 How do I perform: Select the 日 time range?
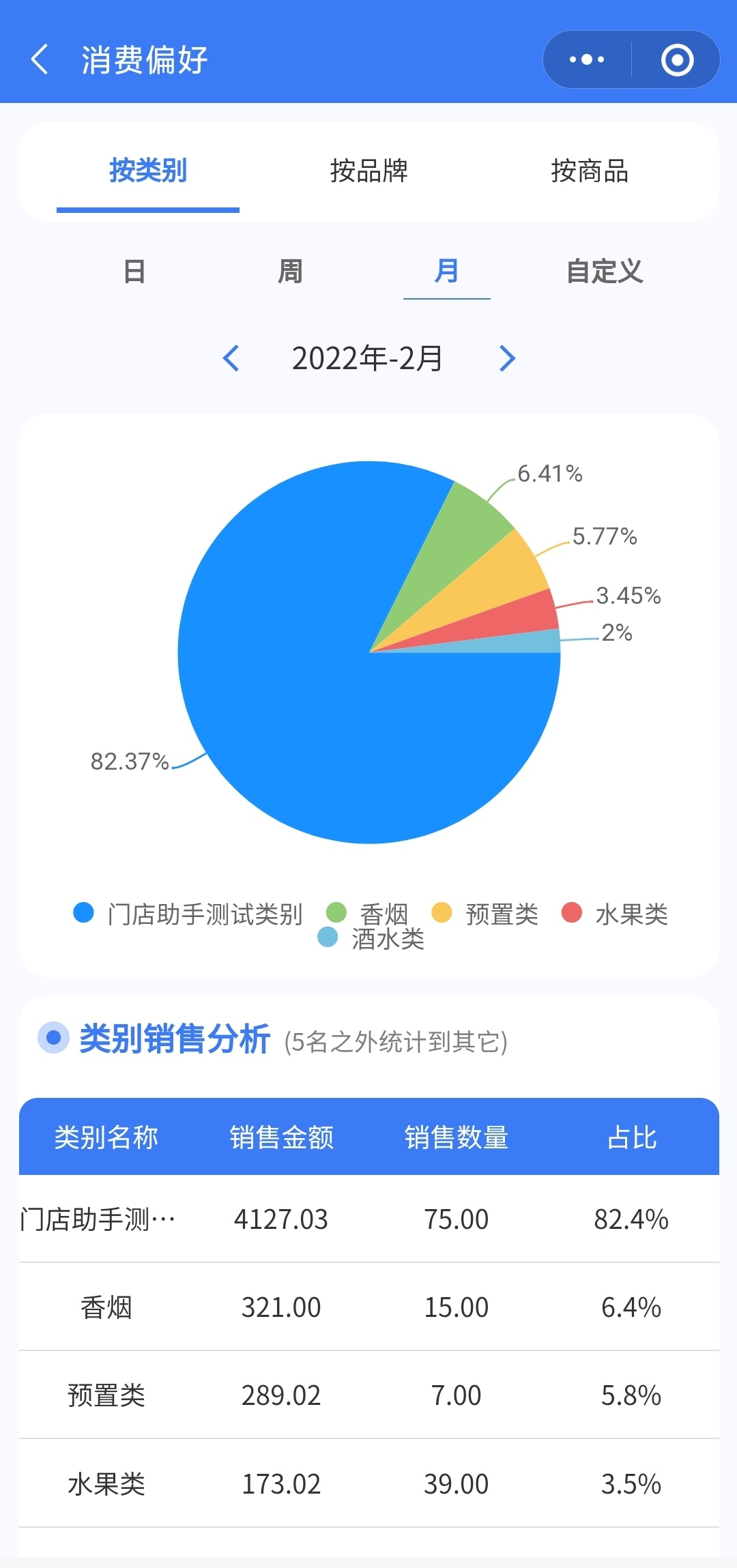pos(134,272)
